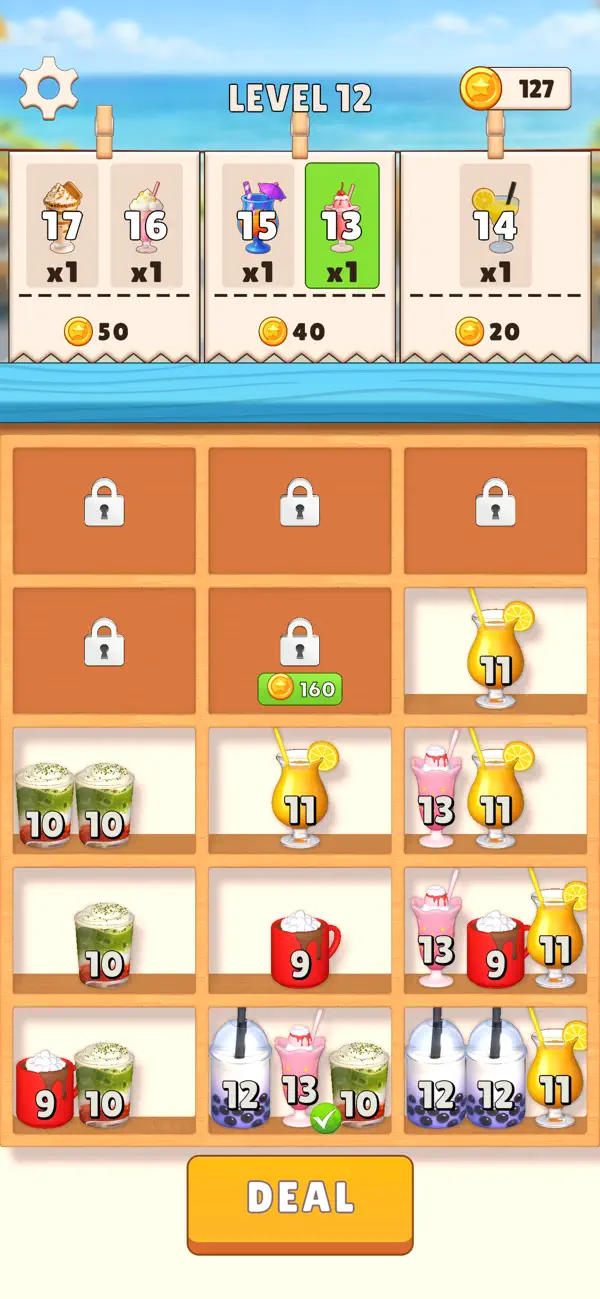Screen dimensions: 600x1299
Task: Tap the highlighted 13 order in the 40 coin card
Action: pyautogui.click(x=342, y=225)
